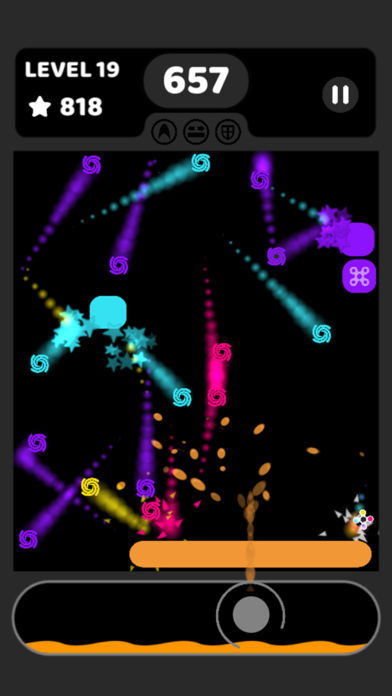Screen dimensions: 392x696
Task: Pause the game
Action: (340, 95)
